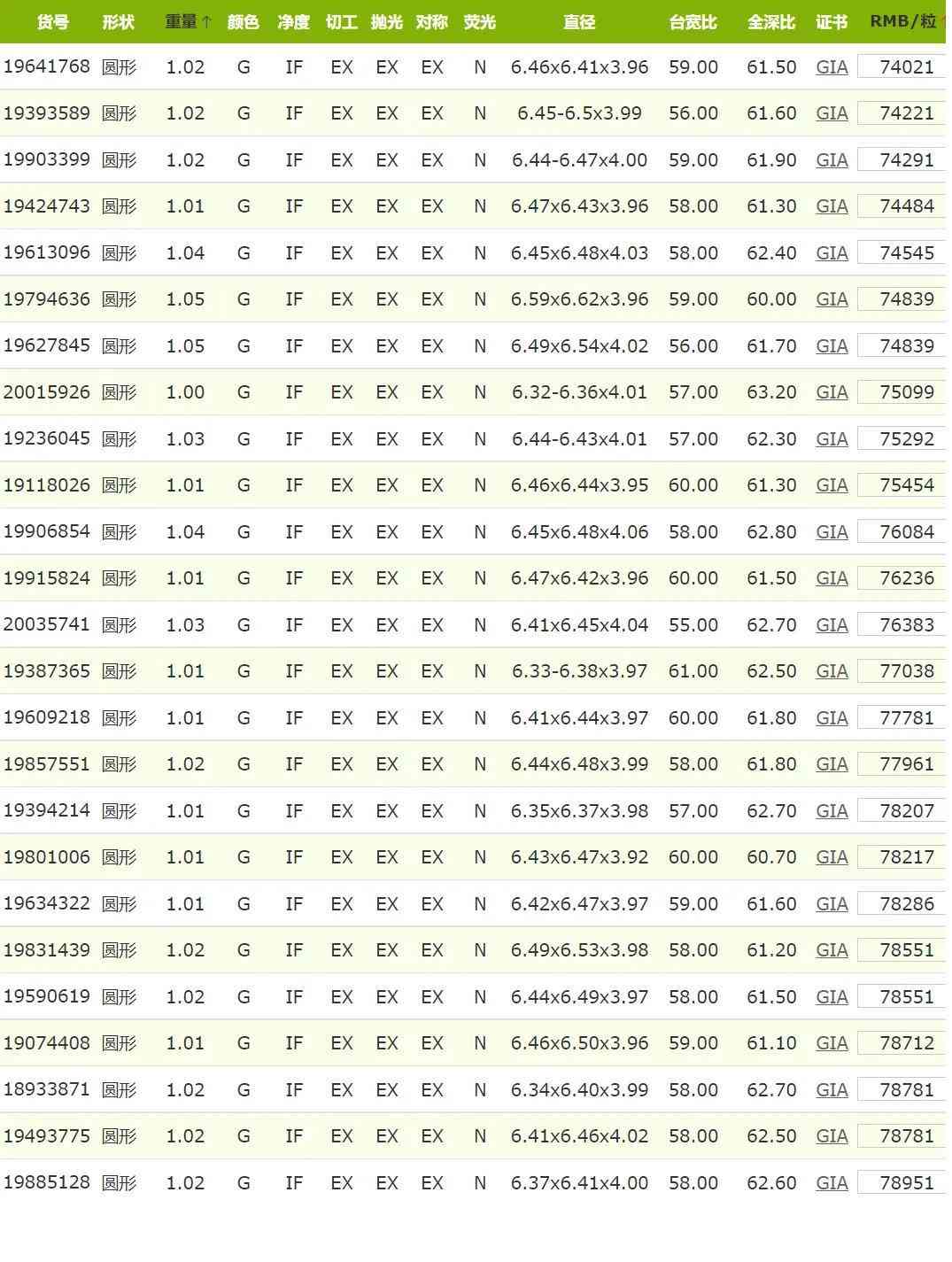This screenshot has width=952, height=1262.
Task: Tap the GIA certificate for item 19885128
Action: point(832,1183)
